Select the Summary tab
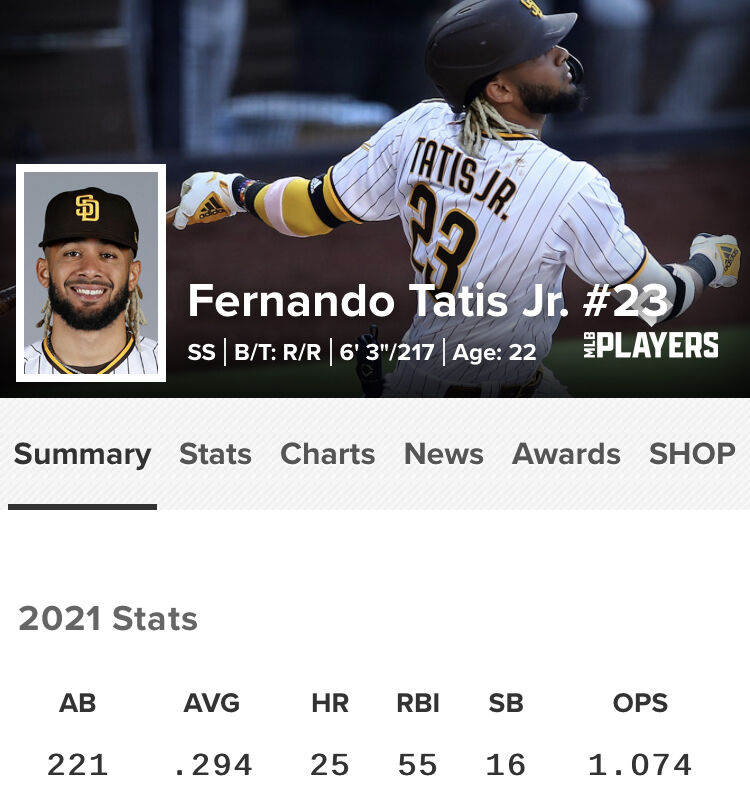750x793 pixels. coord(82,454)
